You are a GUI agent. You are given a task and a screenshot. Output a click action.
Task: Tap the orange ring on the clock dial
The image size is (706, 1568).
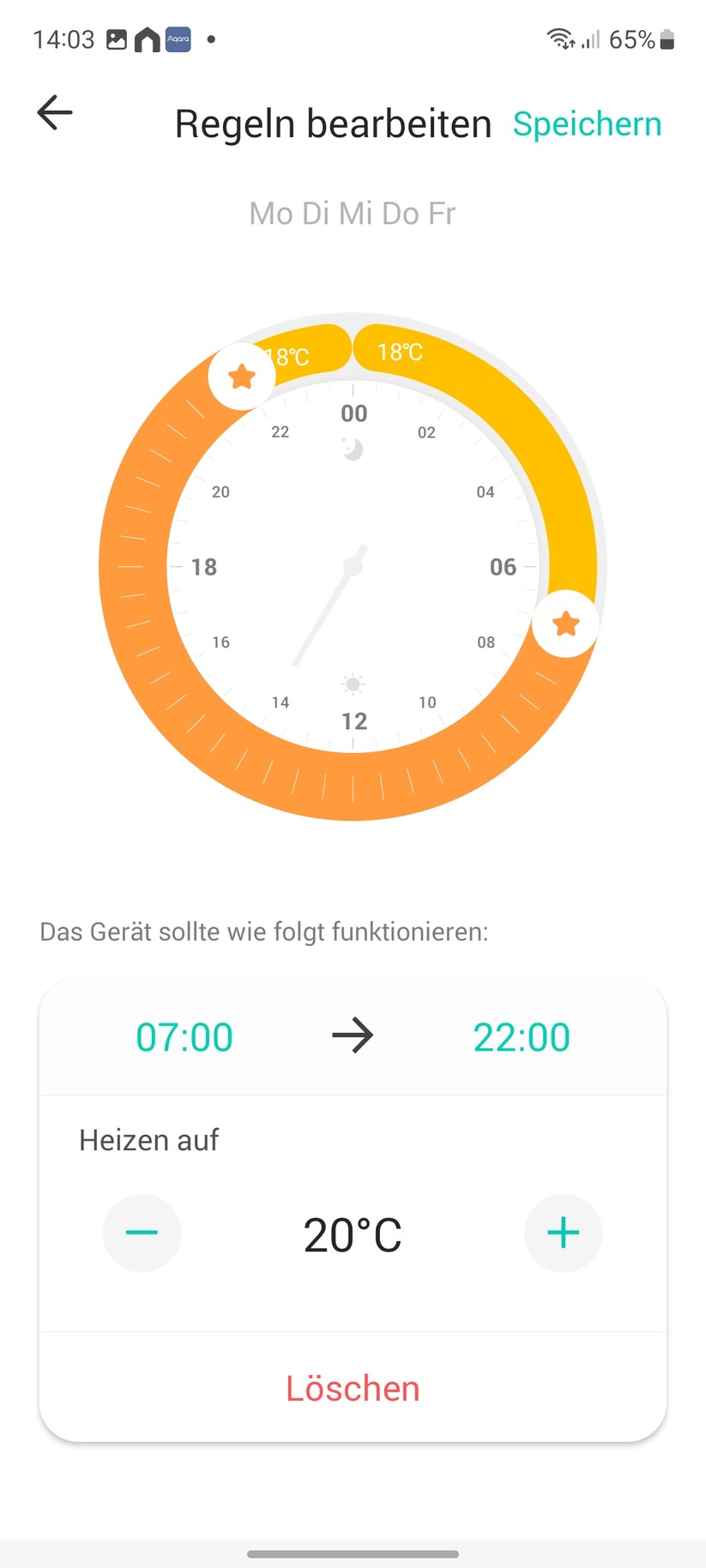(353, 787)
